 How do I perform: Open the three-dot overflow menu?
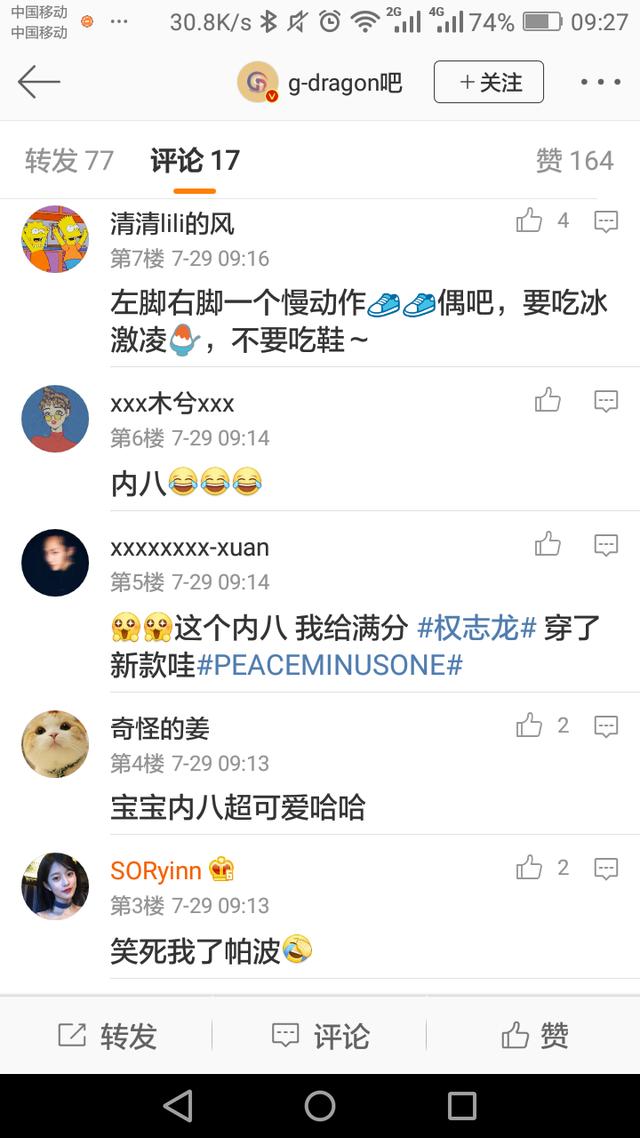(600, 82)
